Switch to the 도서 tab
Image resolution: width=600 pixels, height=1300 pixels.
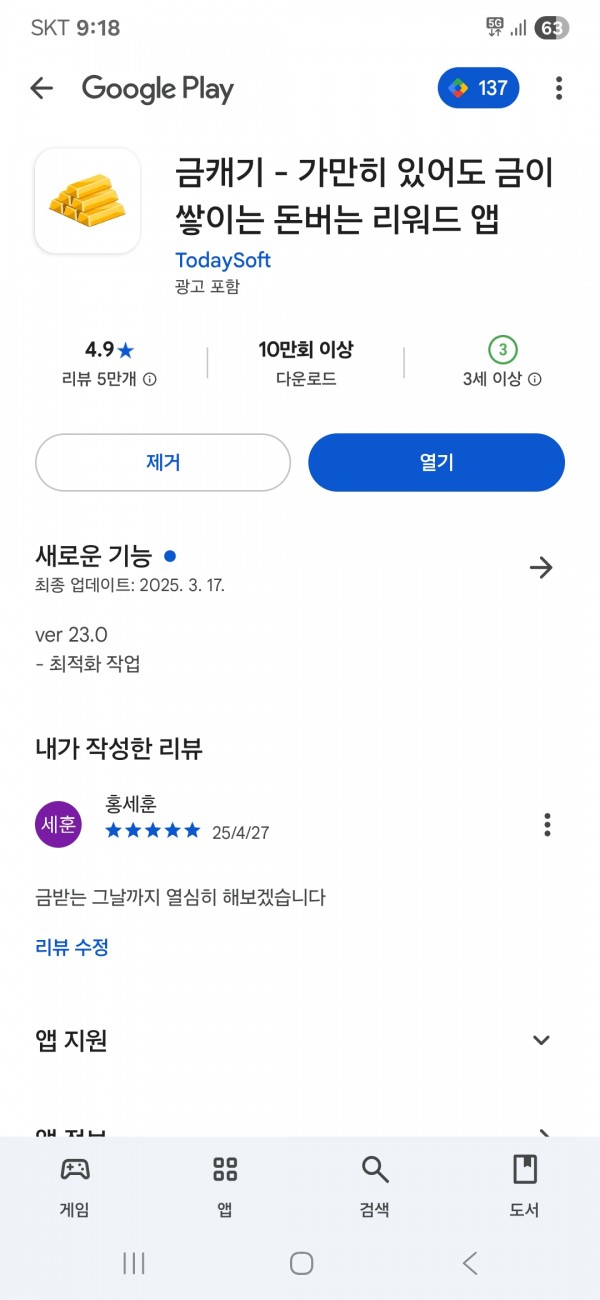point(524,1187)
